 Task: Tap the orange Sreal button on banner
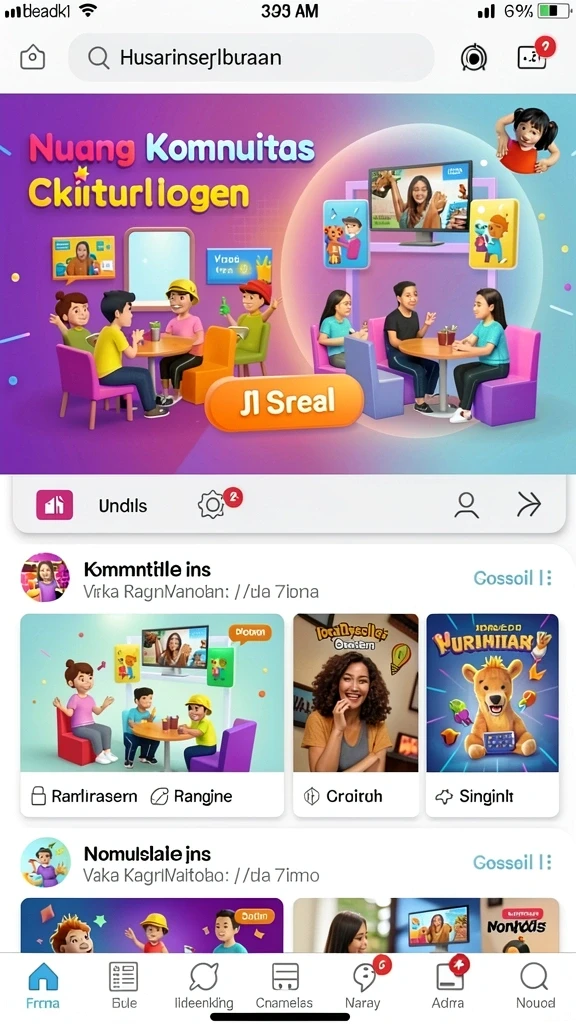click(284, 403)
